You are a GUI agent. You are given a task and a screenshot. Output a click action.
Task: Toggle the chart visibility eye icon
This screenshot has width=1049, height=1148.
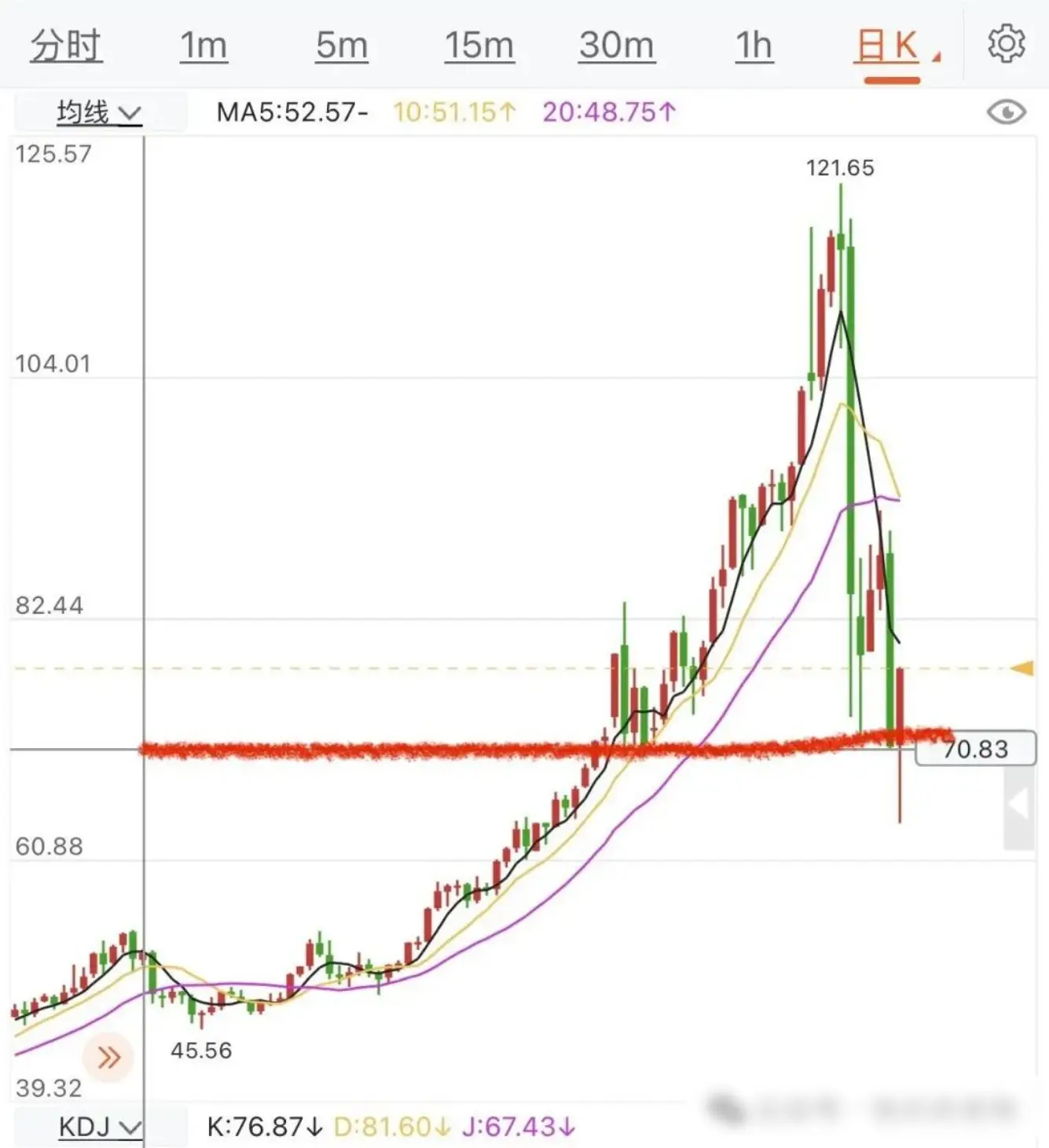point(1006,112)
